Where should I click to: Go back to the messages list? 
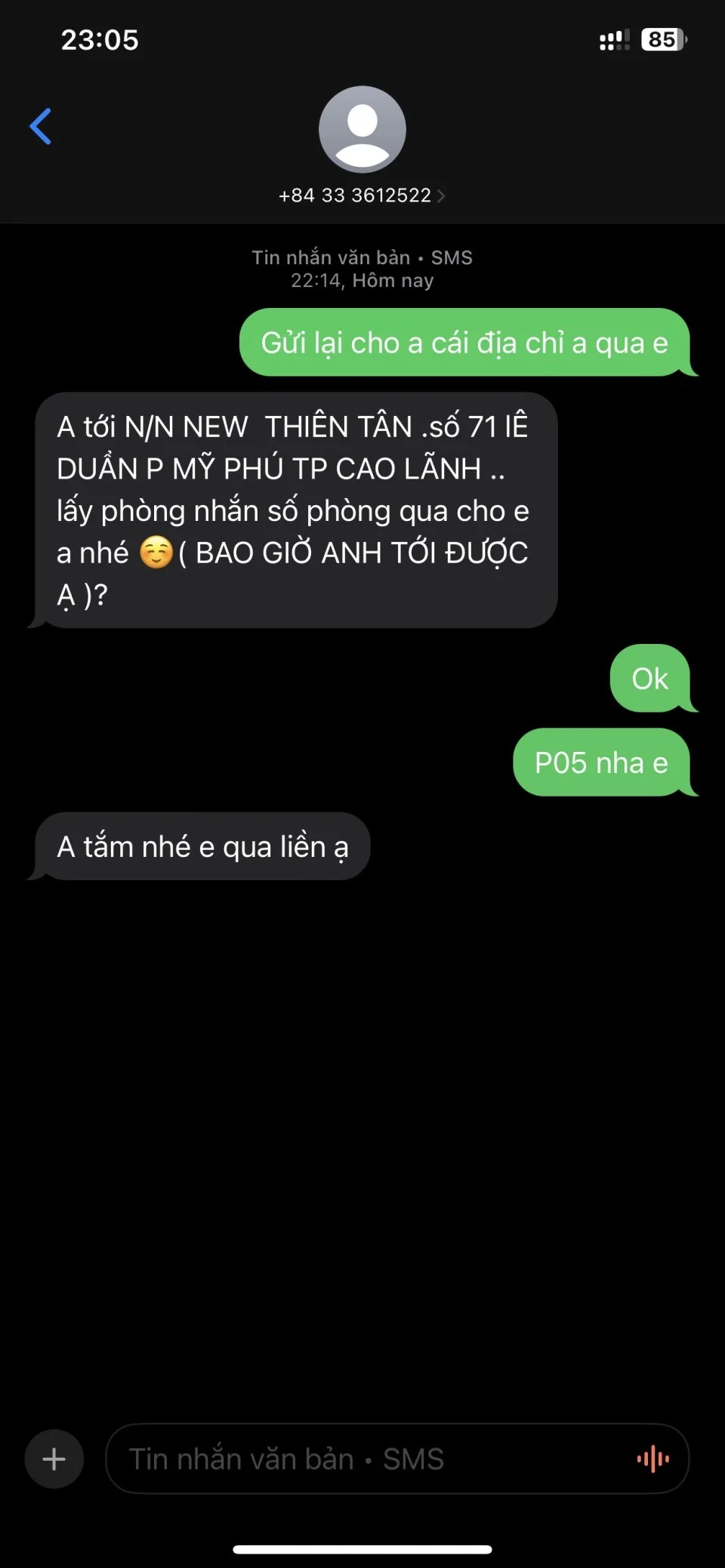[41, 126]
